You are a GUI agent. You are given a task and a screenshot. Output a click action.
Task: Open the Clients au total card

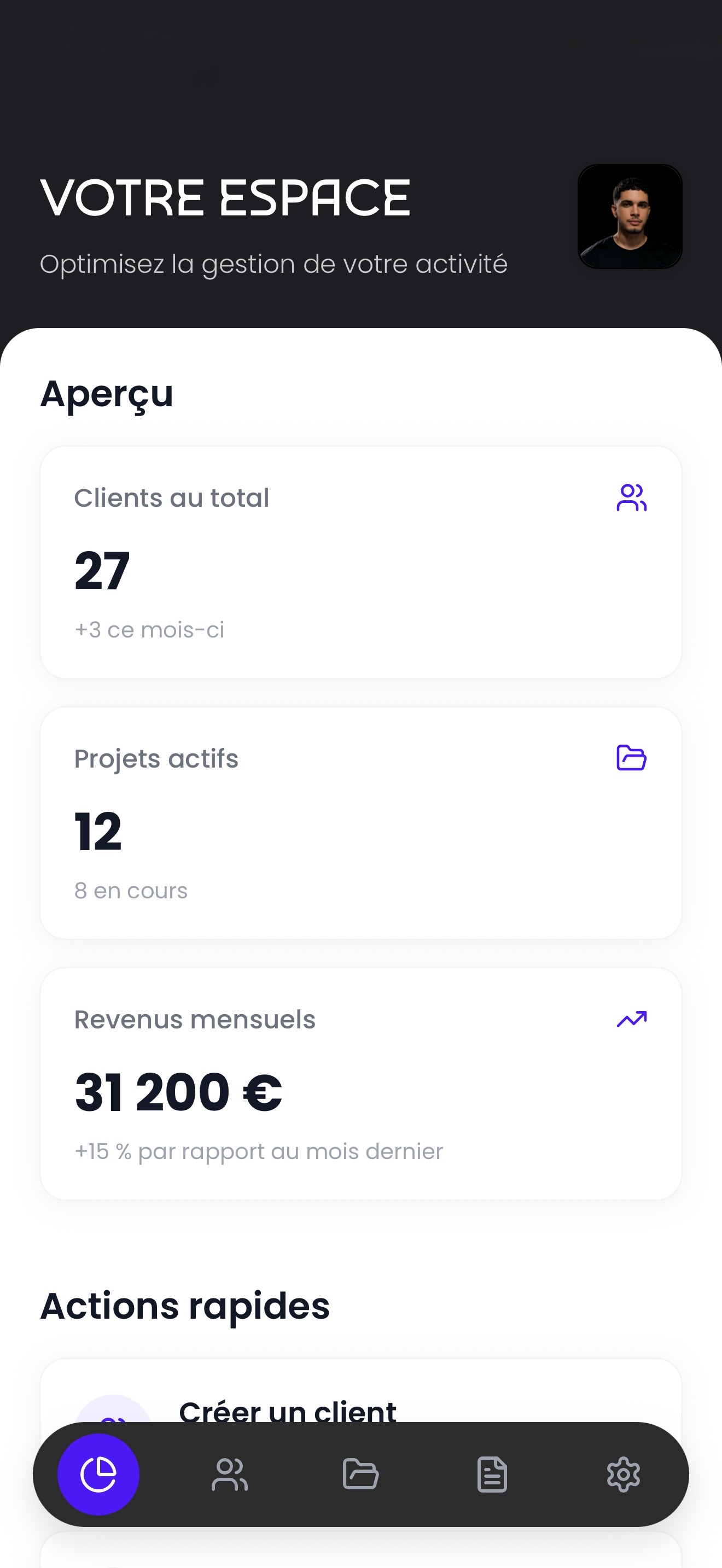tap(360, 562)
